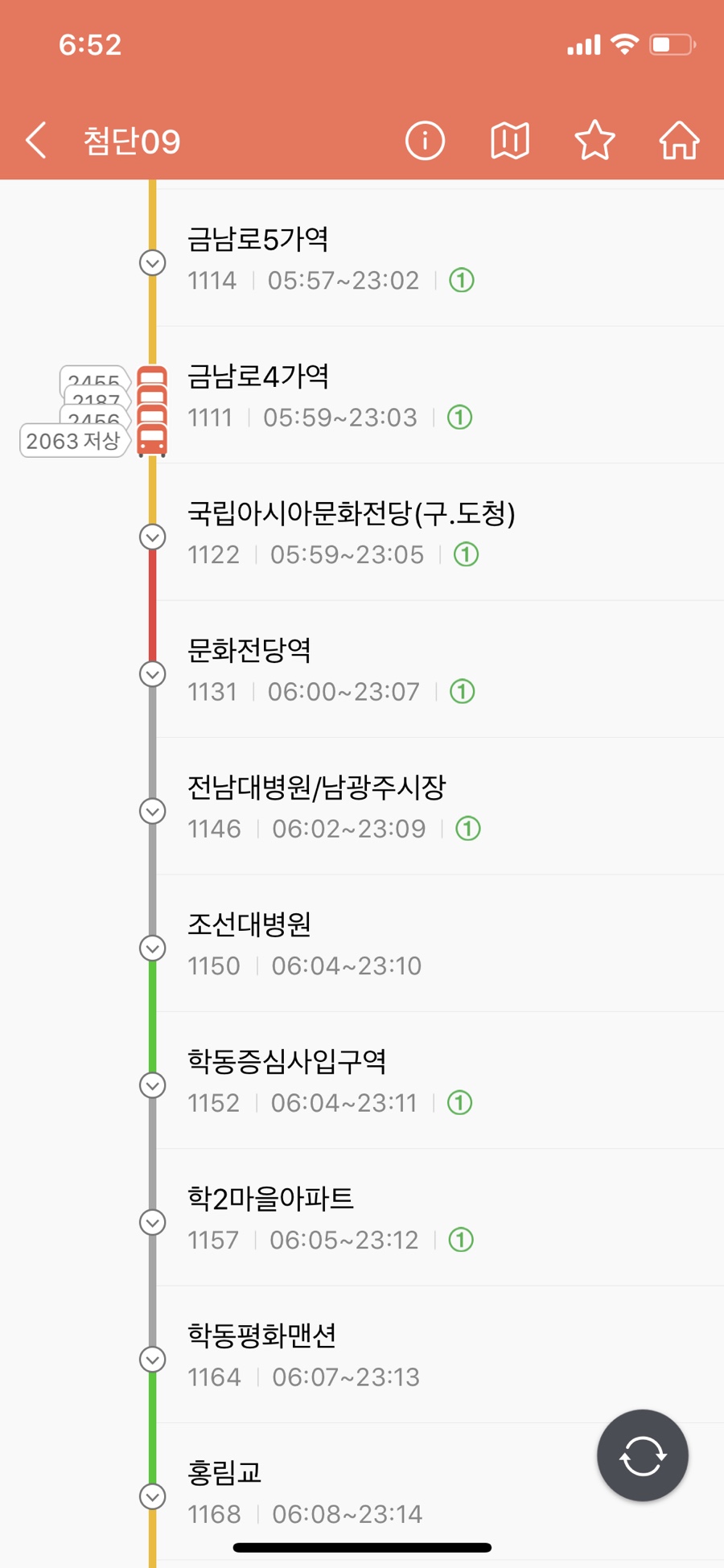The image size is (724, 1568).
Task: Return to the home screen icon
Action: (x=679, y=141)
